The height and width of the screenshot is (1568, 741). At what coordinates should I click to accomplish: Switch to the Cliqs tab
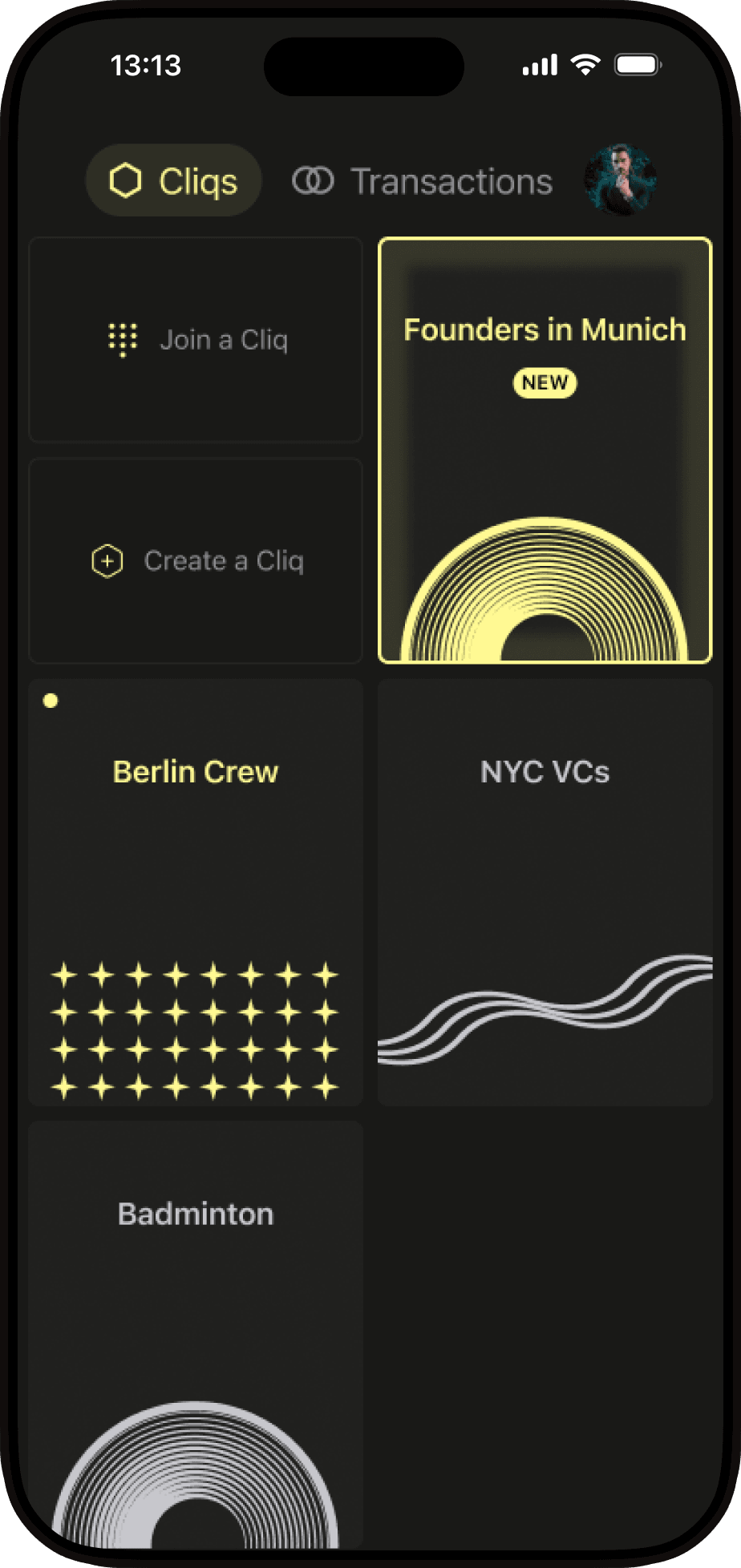click(x=173, y=180)
